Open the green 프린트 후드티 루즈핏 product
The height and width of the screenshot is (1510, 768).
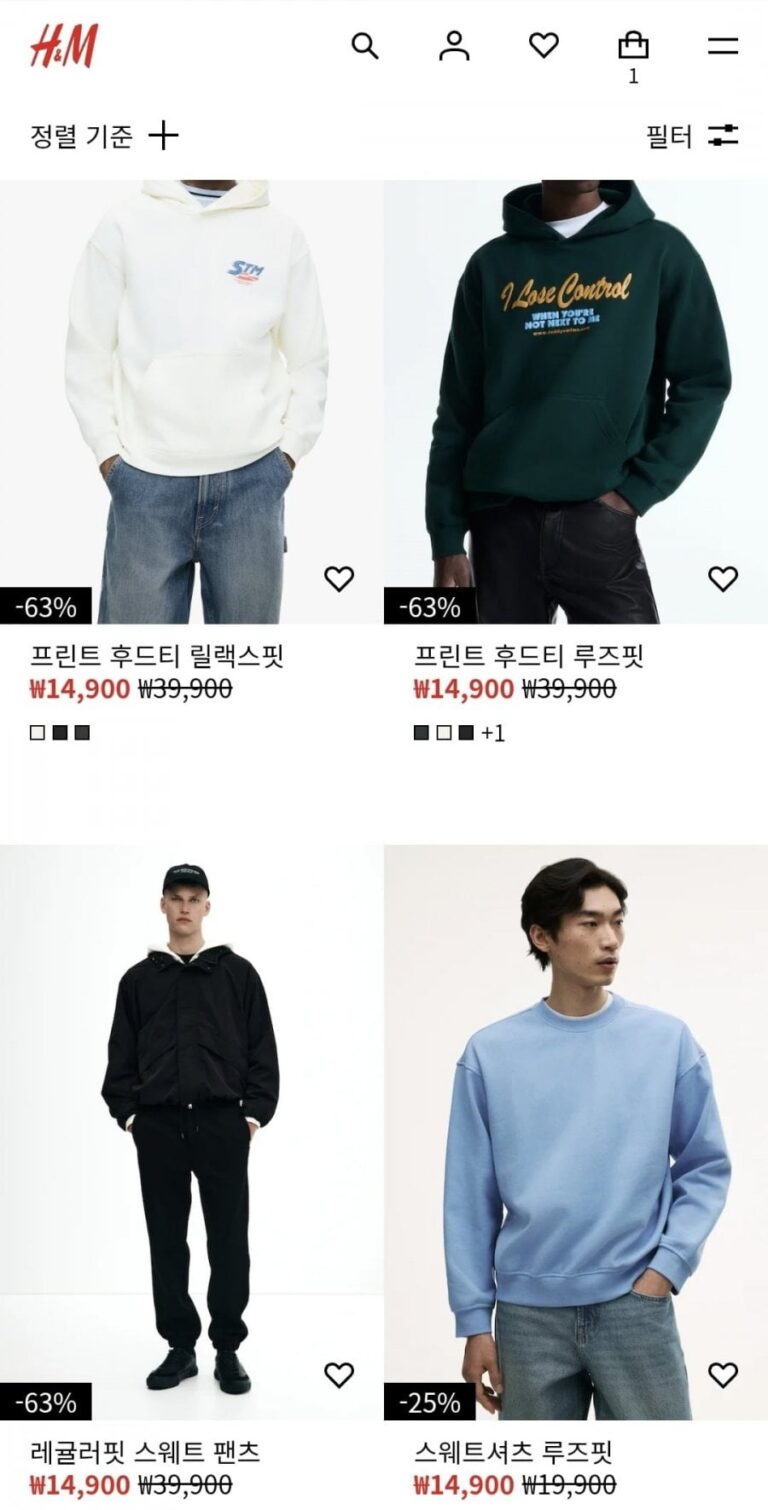tap(576, 400)
